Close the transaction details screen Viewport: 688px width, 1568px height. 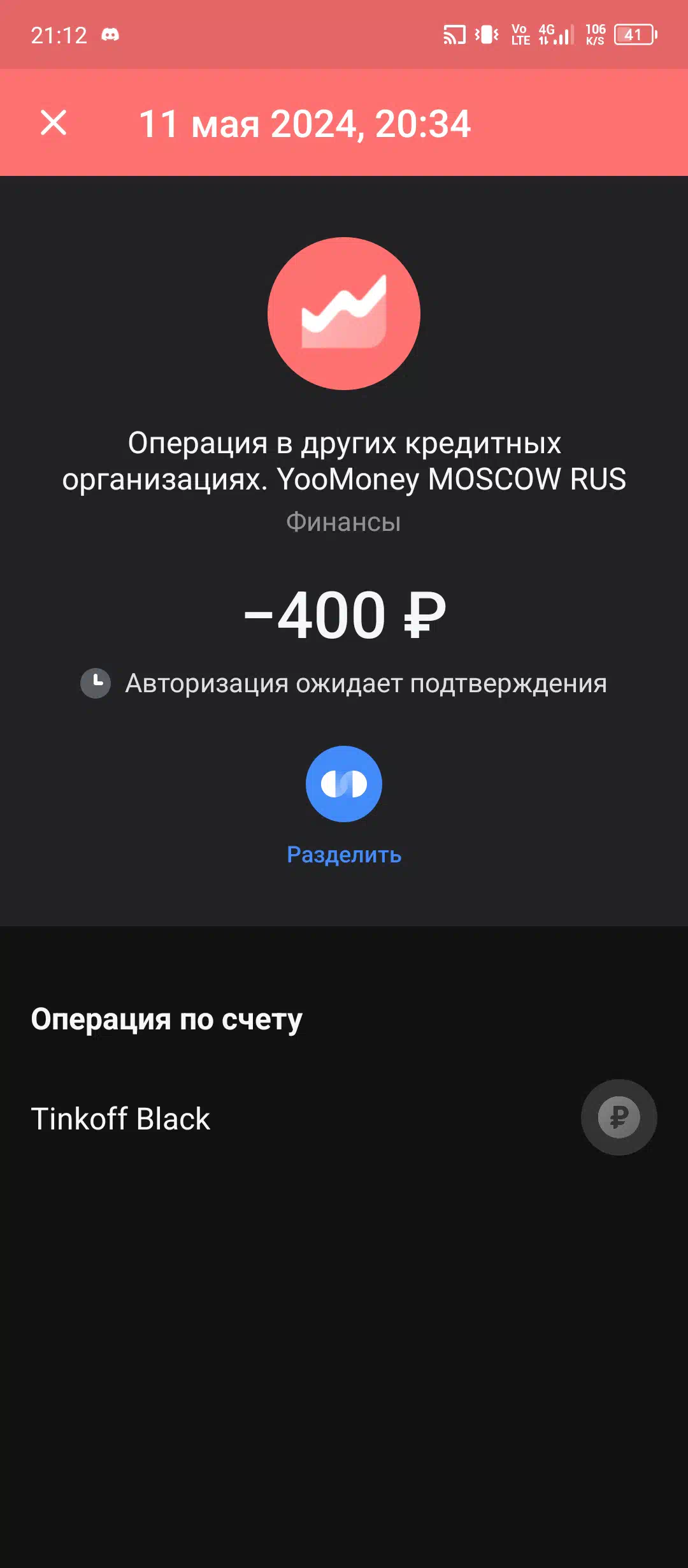pos(54,122)
